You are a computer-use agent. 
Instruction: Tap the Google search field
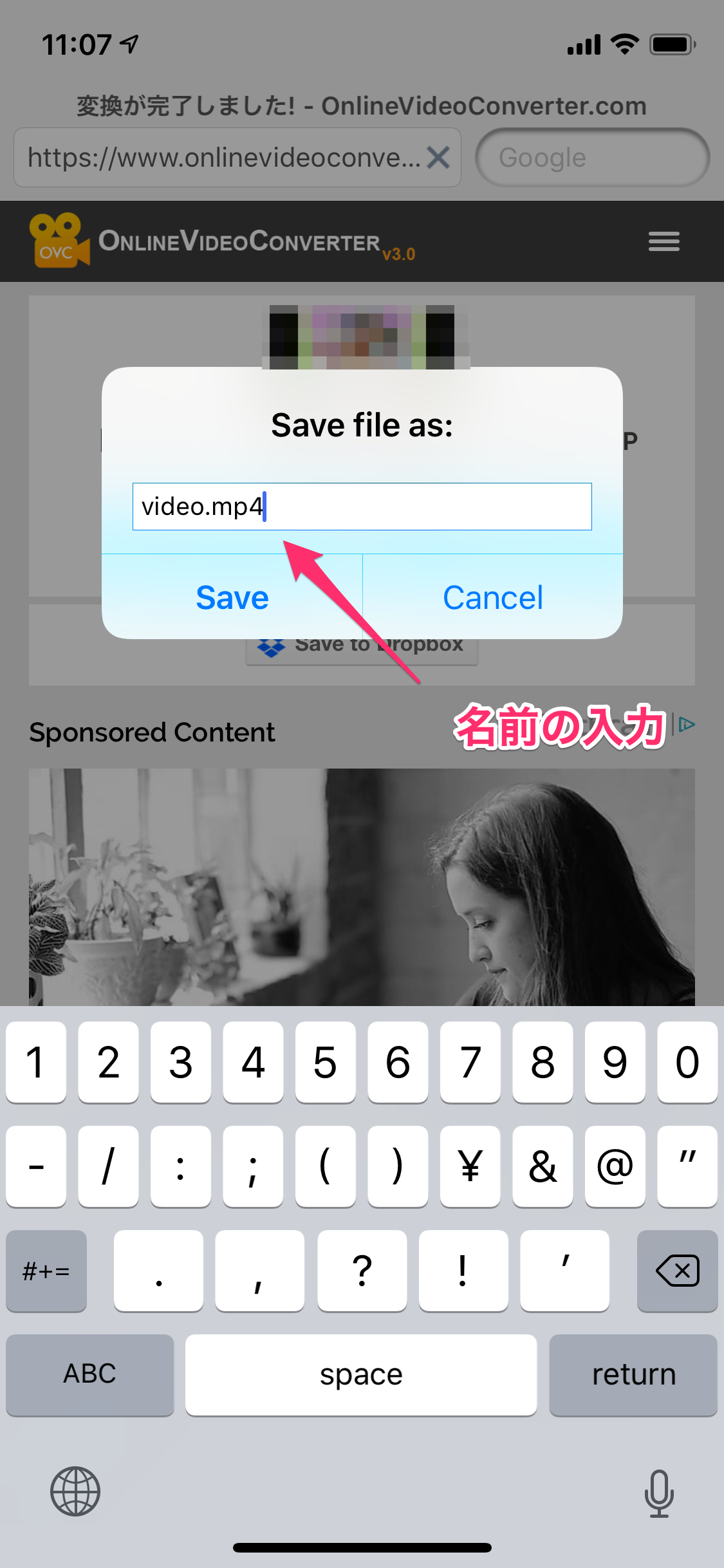point(592,158)
